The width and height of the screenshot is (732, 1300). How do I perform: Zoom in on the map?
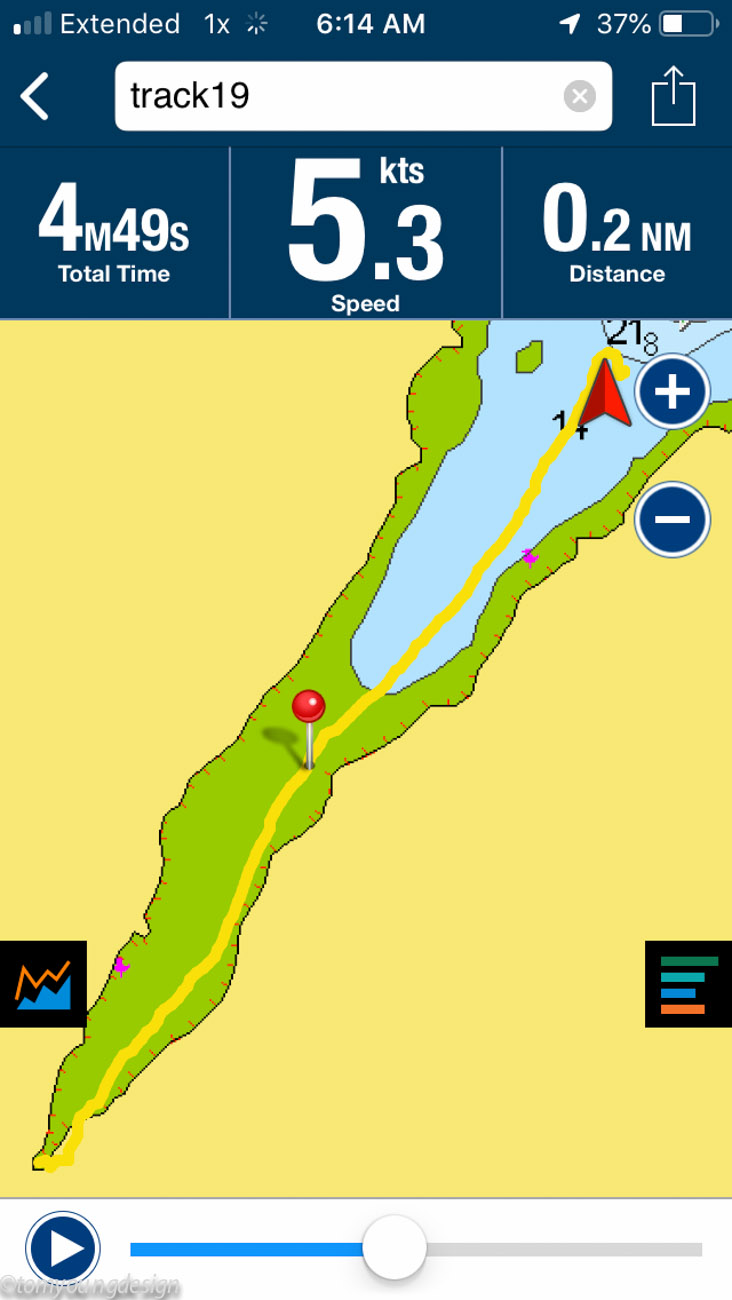(672, 392)
